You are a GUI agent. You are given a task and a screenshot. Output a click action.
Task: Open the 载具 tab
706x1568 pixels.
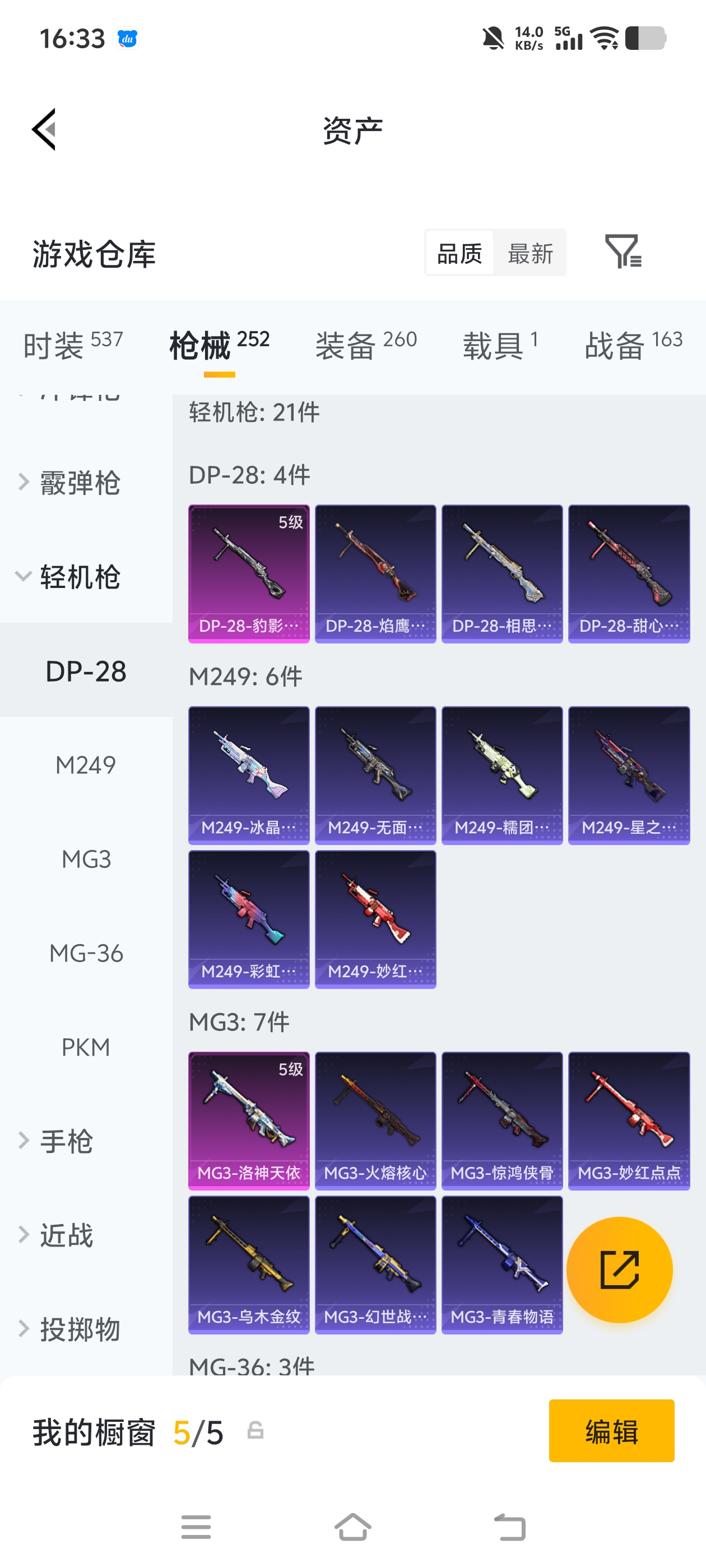500,345
